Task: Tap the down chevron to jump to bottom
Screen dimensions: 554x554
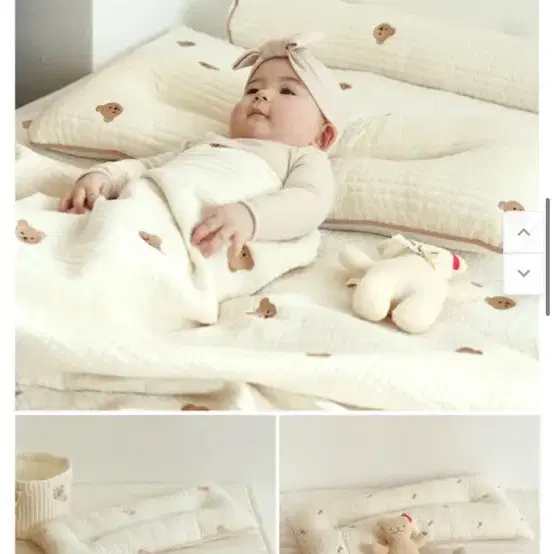Action: pyautogui.click(x=523, y=273)
